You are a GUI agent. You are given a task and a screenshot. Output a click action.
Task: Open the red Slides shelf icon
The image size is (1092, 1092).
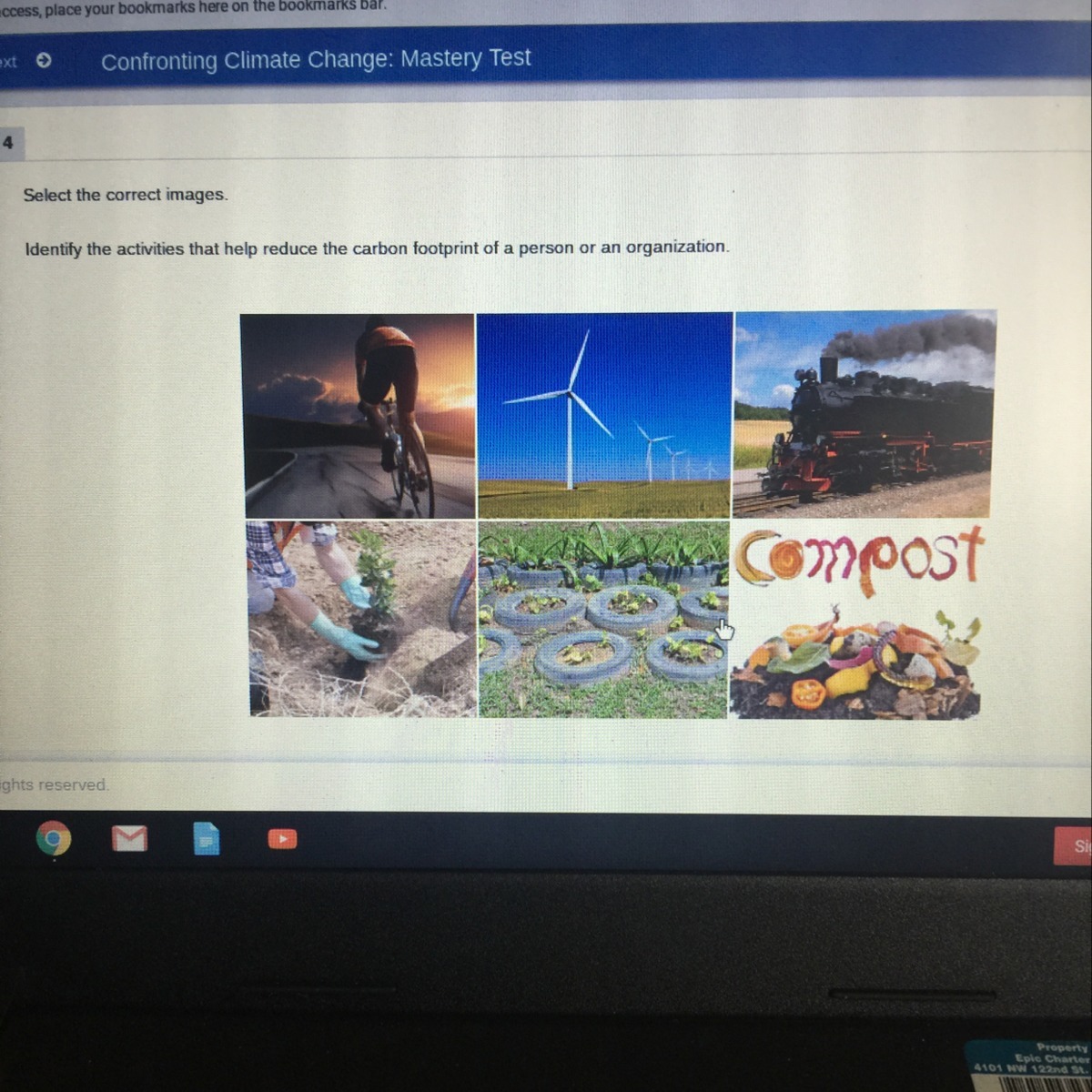click(282, 838)
